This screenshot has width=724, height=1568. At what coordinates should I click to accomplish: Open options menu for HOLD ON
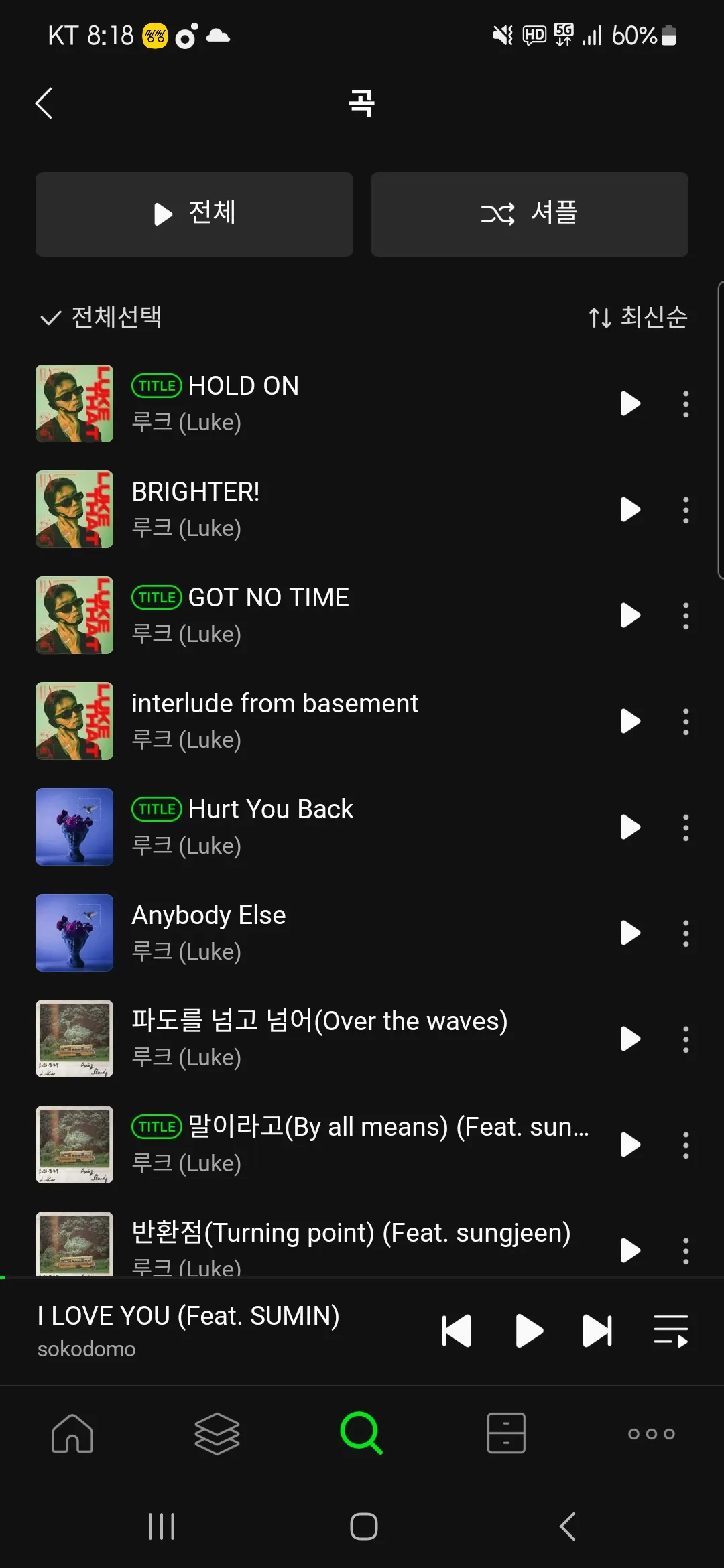click(x=686, y=404)
